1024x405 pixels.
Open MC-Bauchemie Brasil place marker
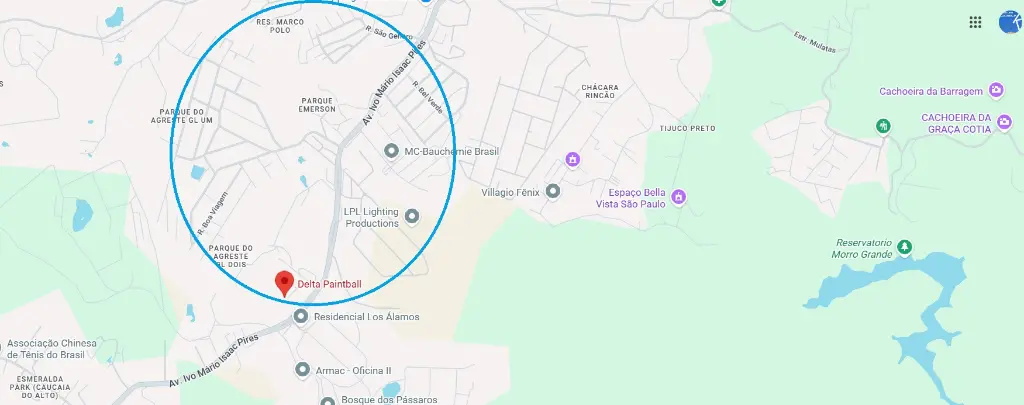point(392,151)
